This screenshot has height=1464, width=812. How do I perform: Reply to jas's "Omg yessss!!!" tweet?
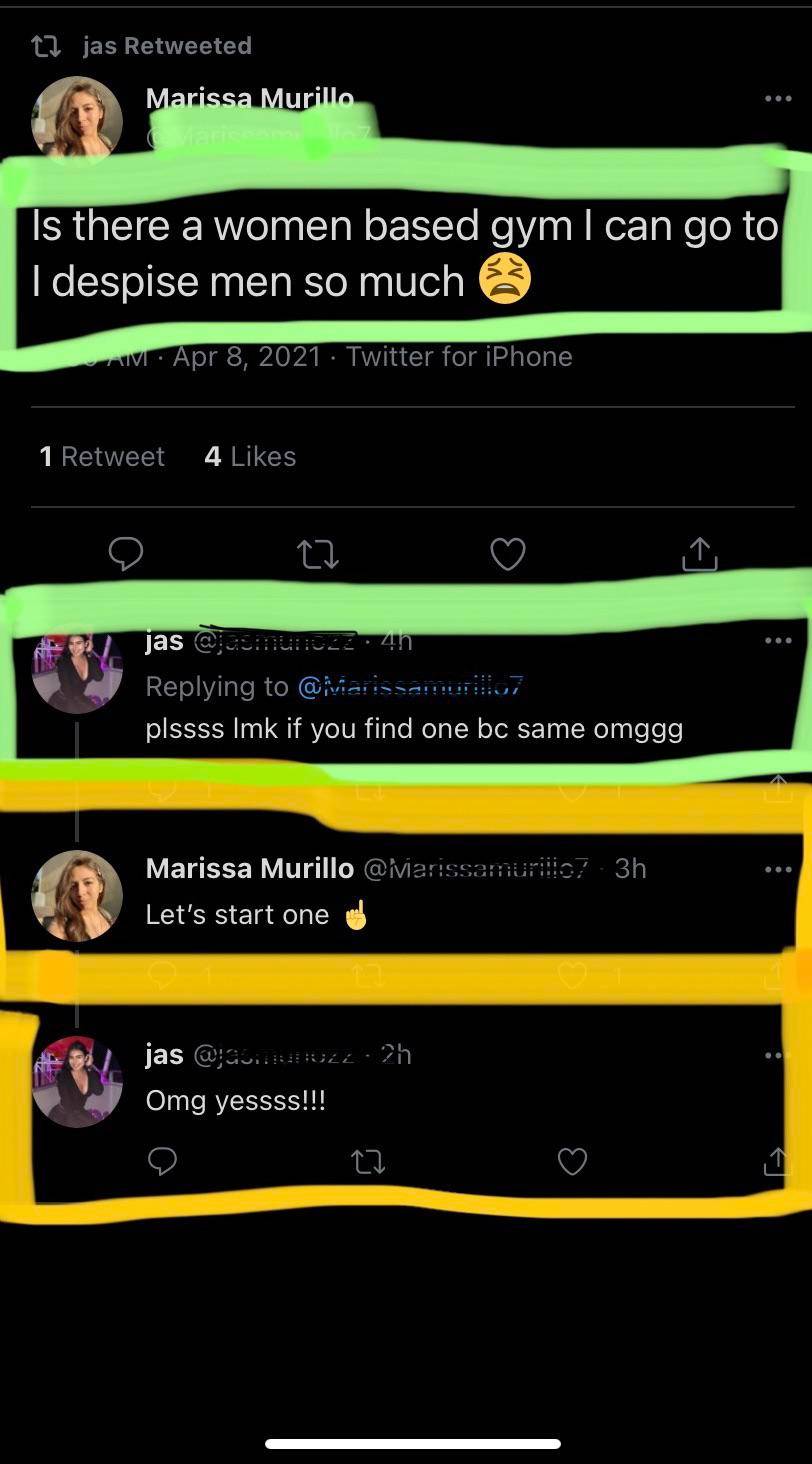(x=162, y=1161)
